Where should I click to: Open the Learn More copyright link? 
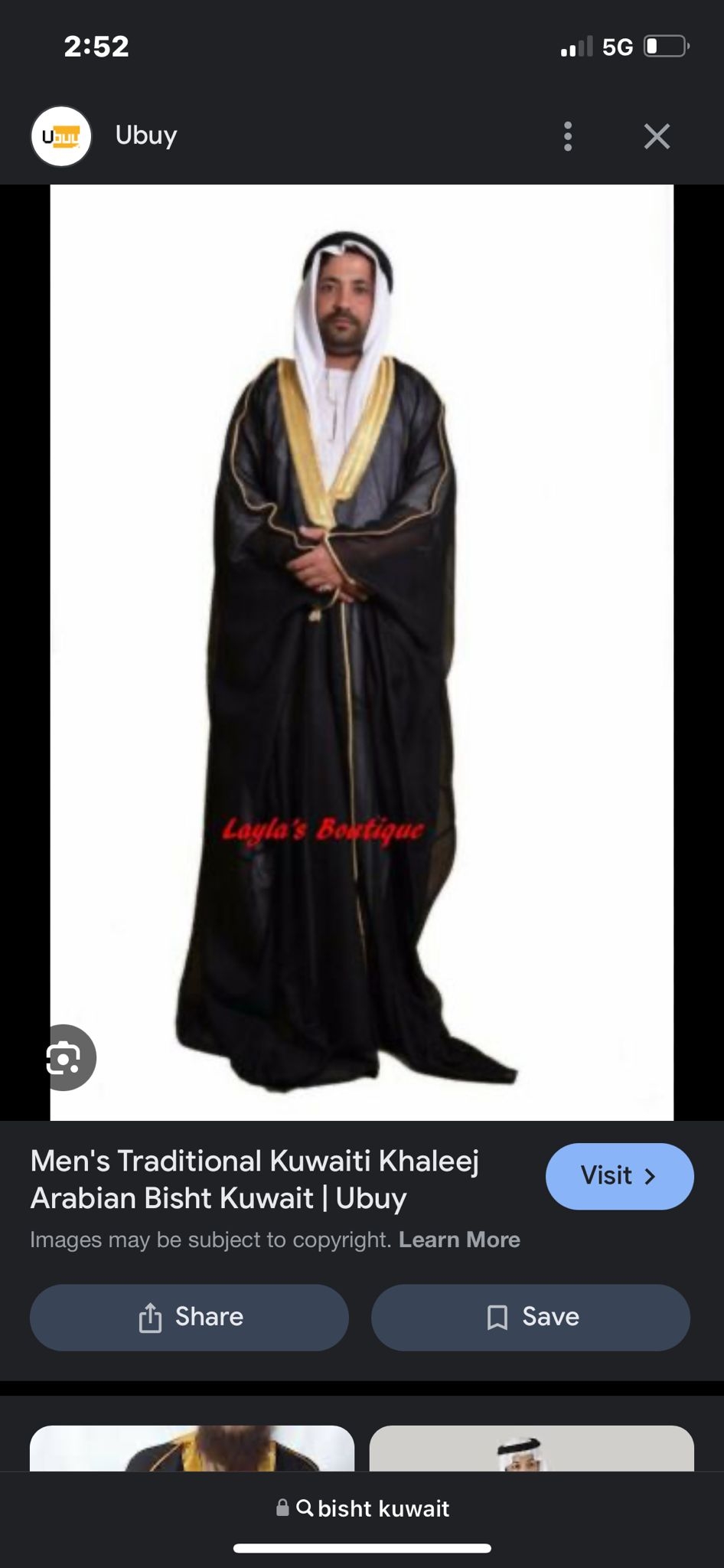(459, 1240)
